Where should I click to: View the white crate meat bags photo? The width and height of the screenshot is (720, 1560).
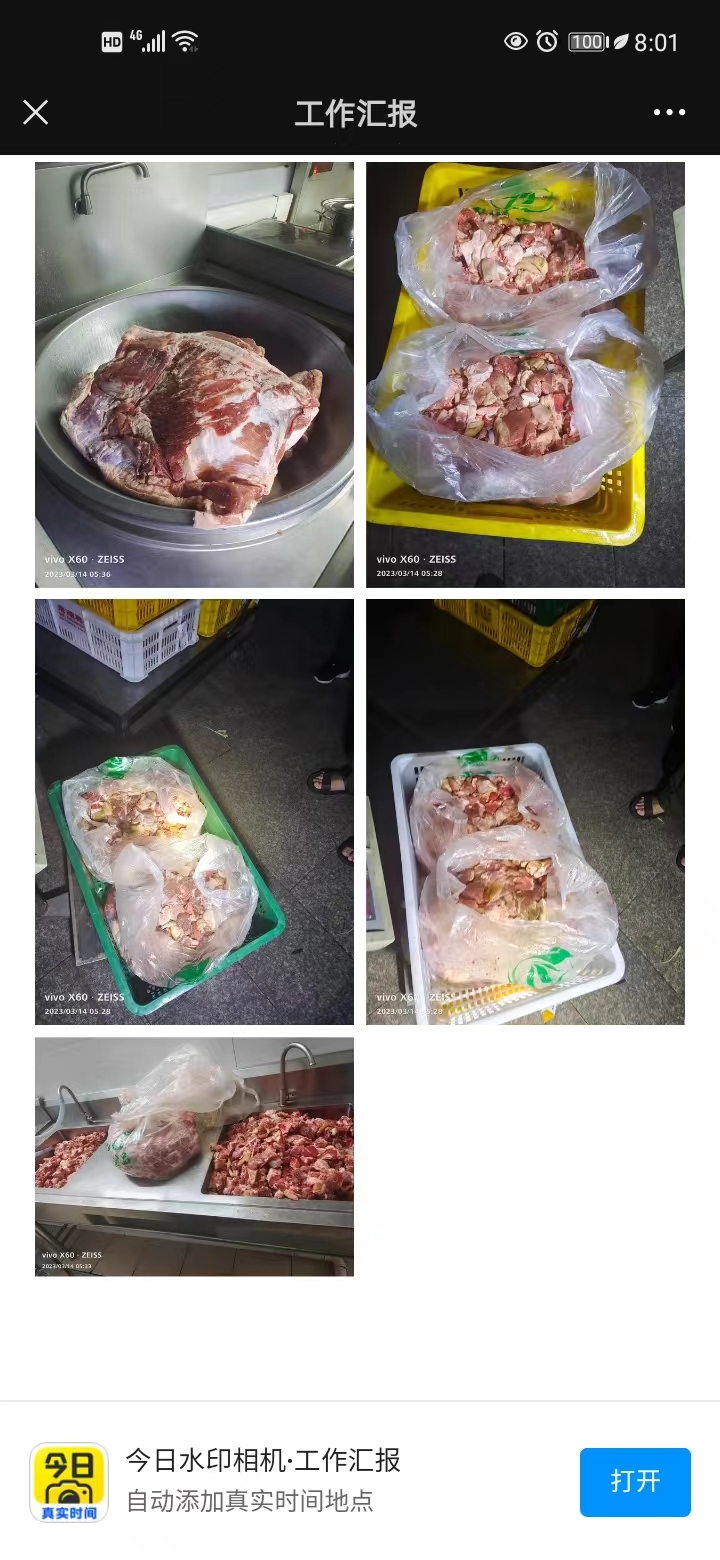[525, 812]
